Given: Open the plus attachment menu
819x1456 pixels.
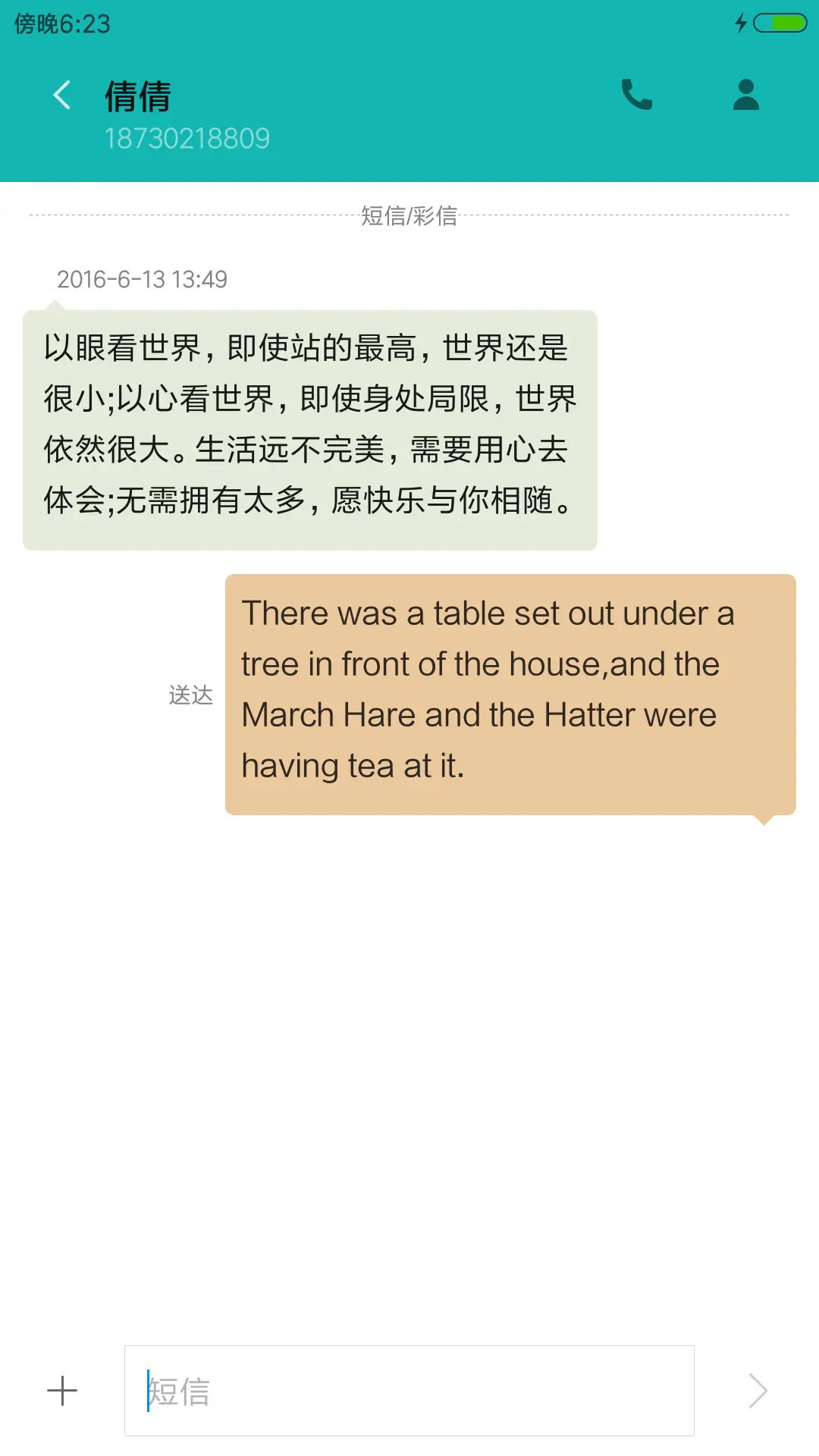Looking at the screenshot, I should coord(62,1391).
